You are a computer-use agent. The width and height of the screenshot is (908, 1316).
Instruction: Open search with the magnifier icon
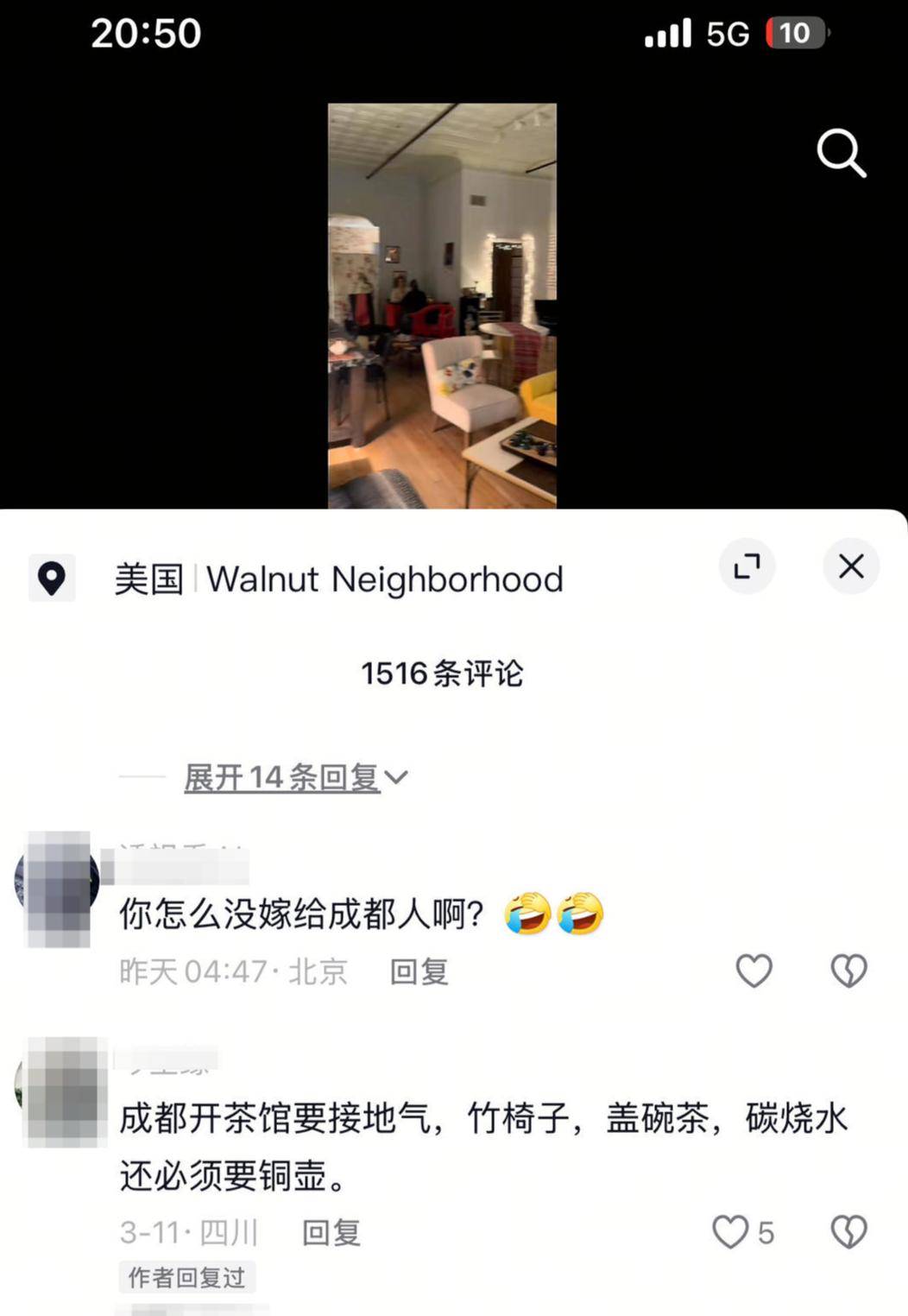pyautogui.click(x=841, y=153)
